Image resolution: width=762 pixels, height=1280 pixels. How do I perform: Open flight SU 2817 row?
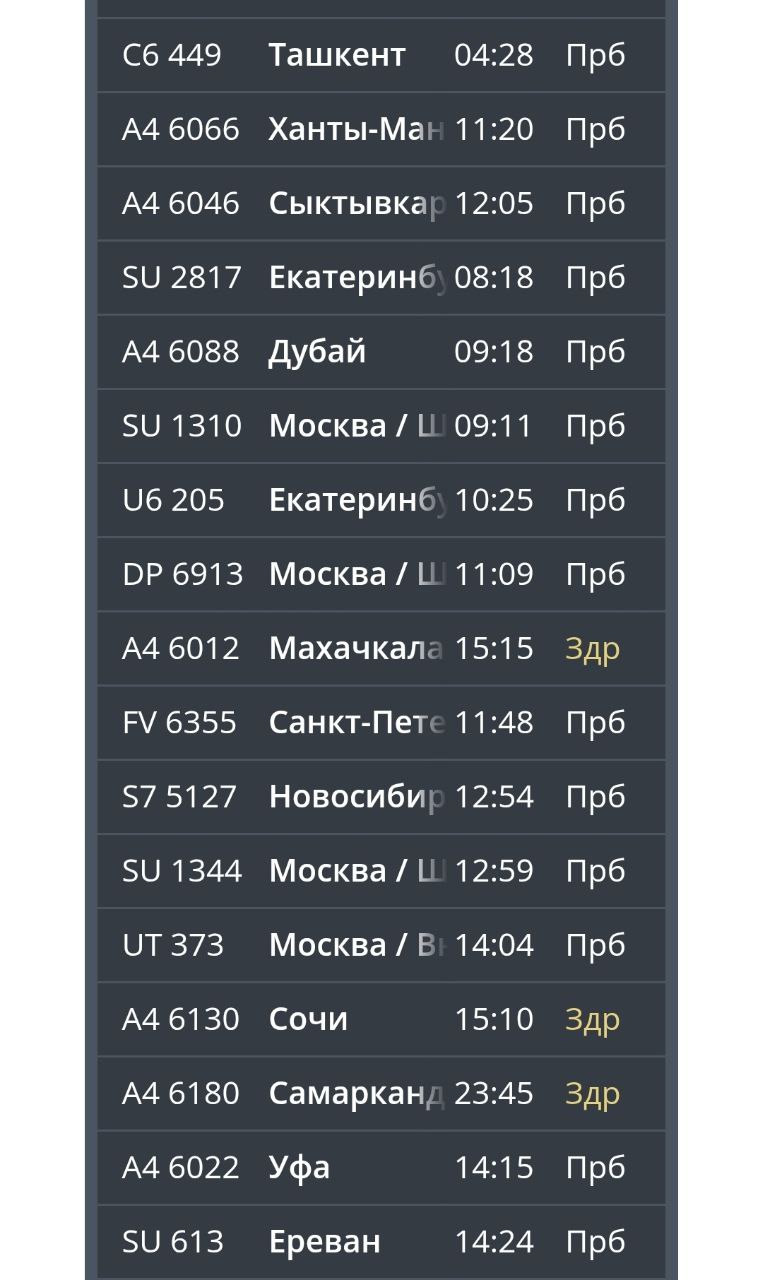[380, 277]
